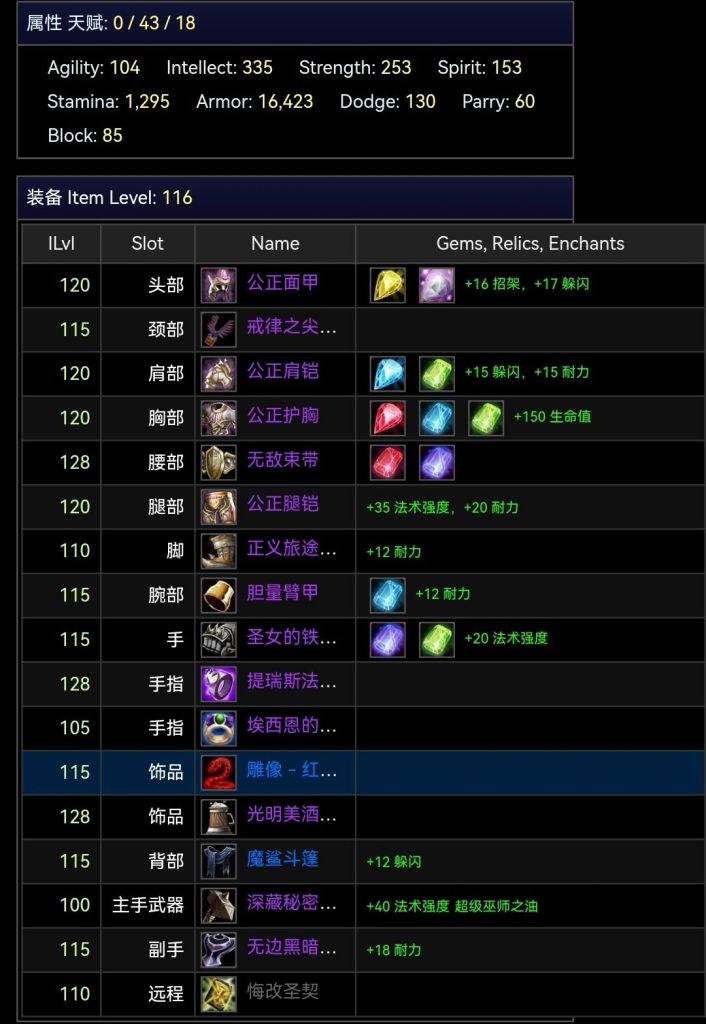Viewport: 706px width, 1024px height.
Task: Open the 无边黑暗 off-hand item link
Action: [291, 947]
